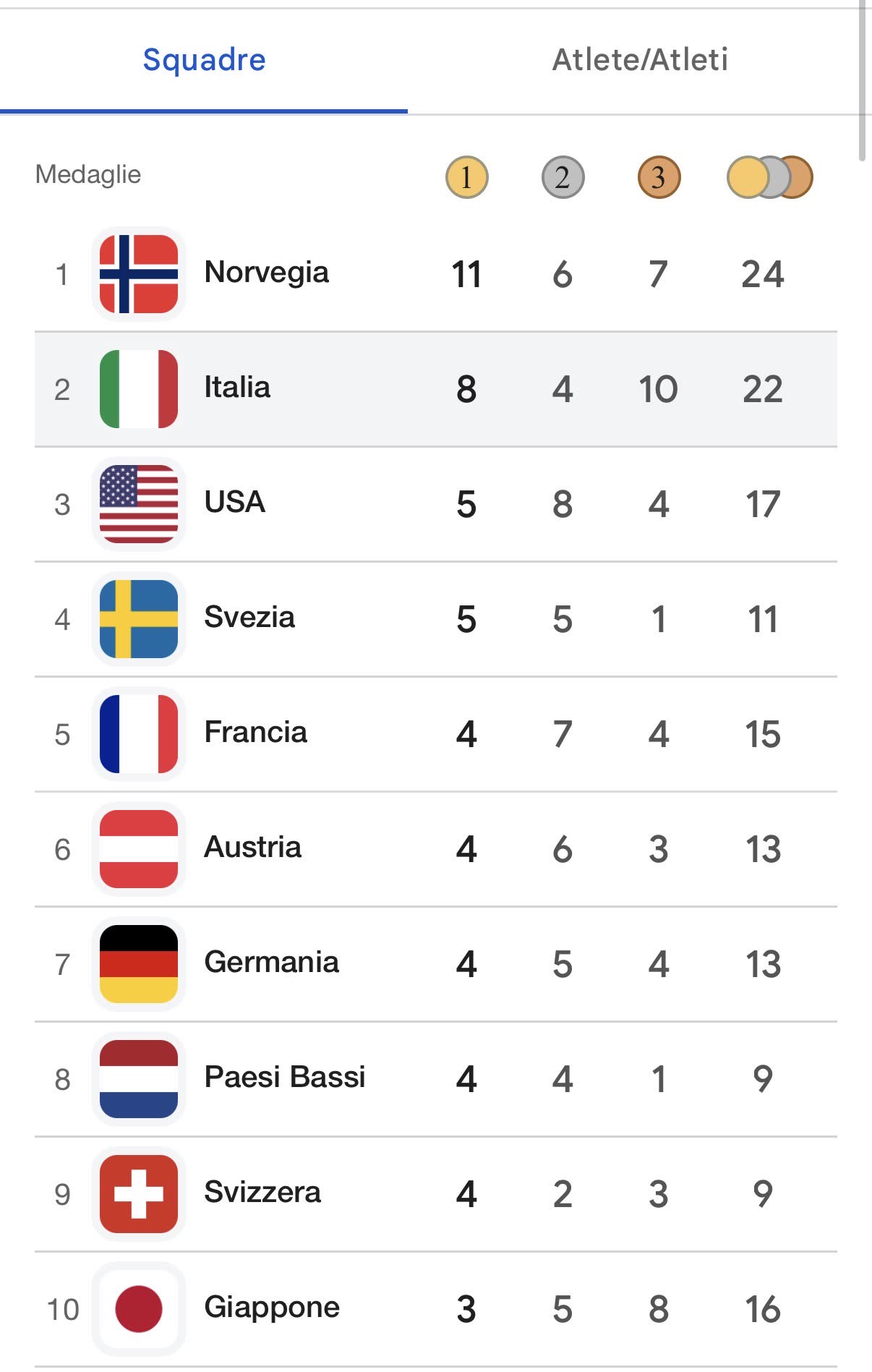Open Francia's team entry
Image resolution: width=872 pixels, height=1372 pixels.
pos(436,734)
